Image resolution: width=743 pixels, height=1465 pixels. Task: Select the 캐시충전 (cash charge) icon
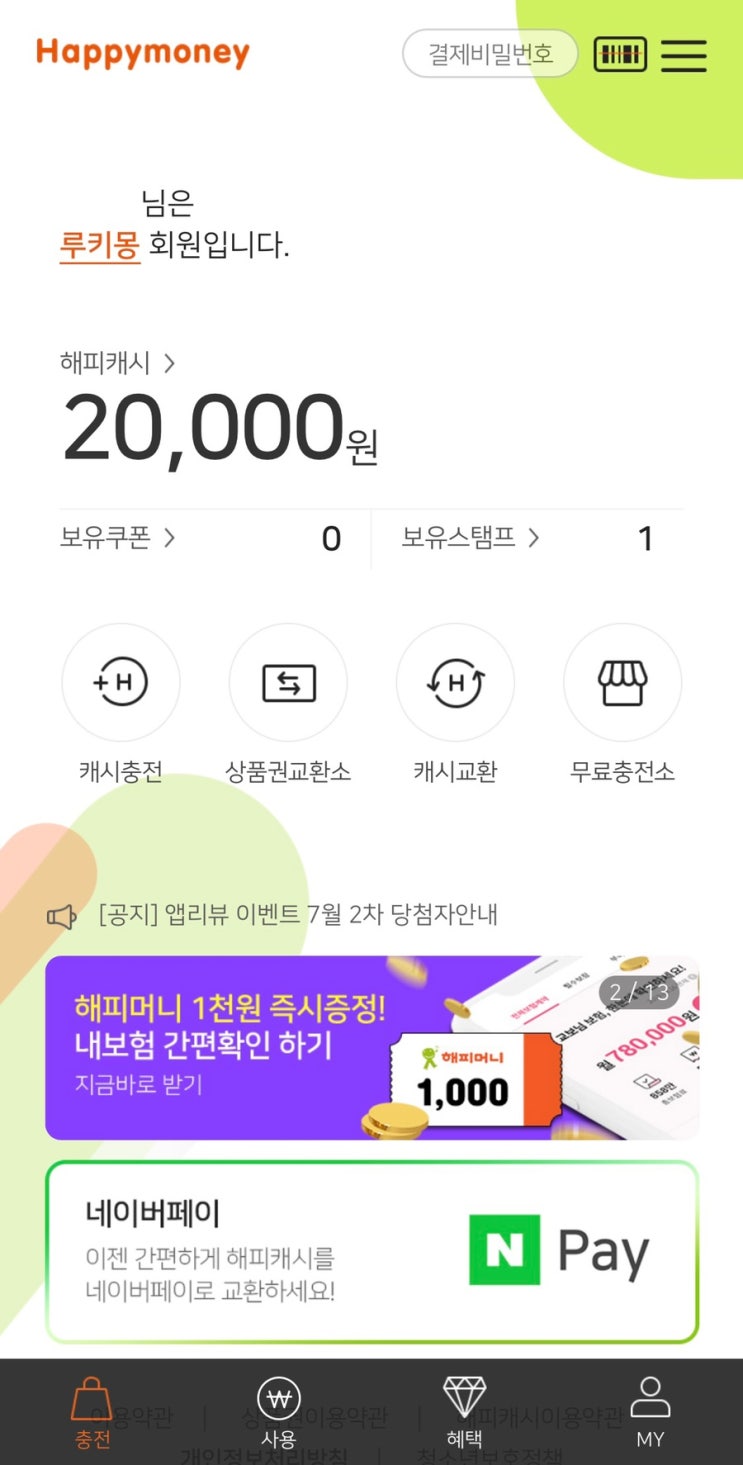(x=121, y=683)
